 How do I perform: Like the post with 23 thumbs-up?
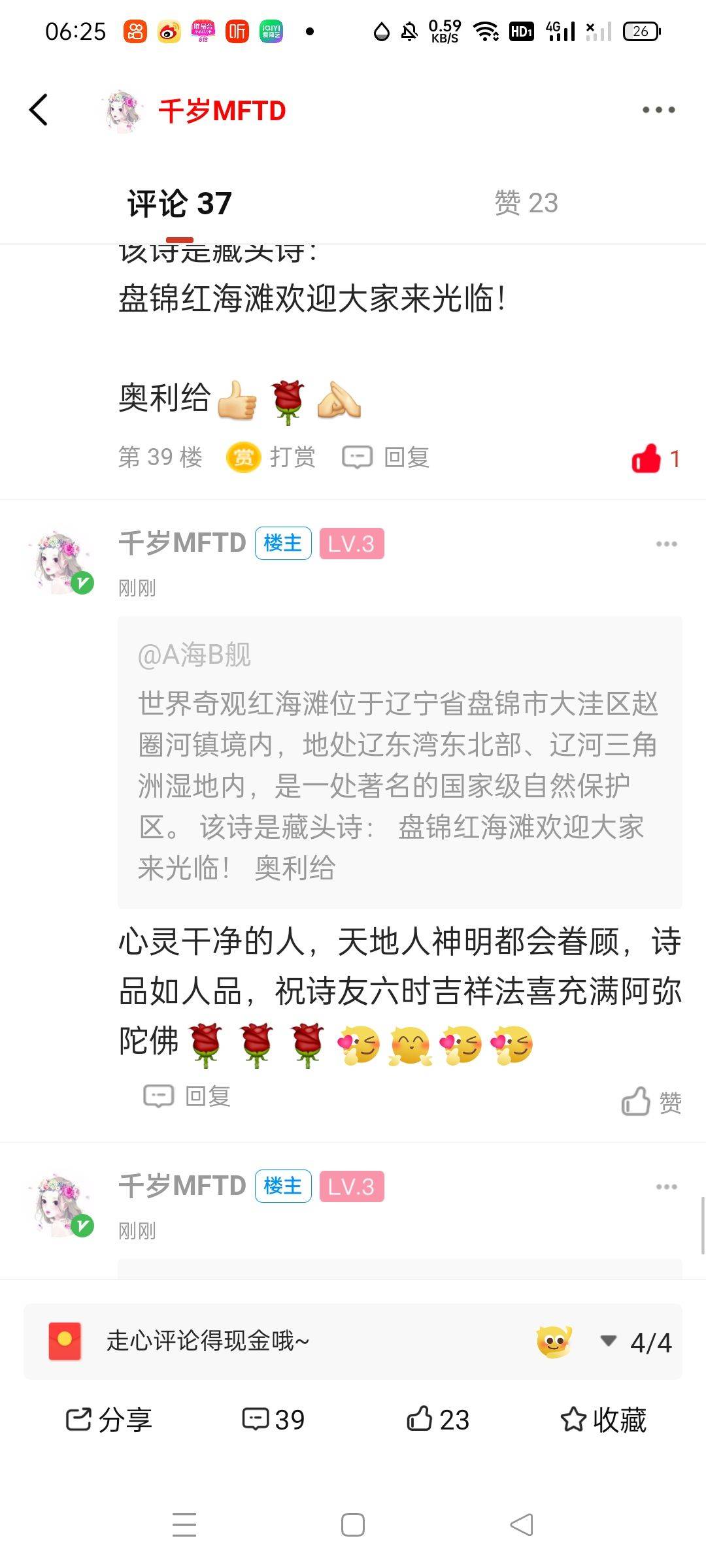click(438, 1419)
